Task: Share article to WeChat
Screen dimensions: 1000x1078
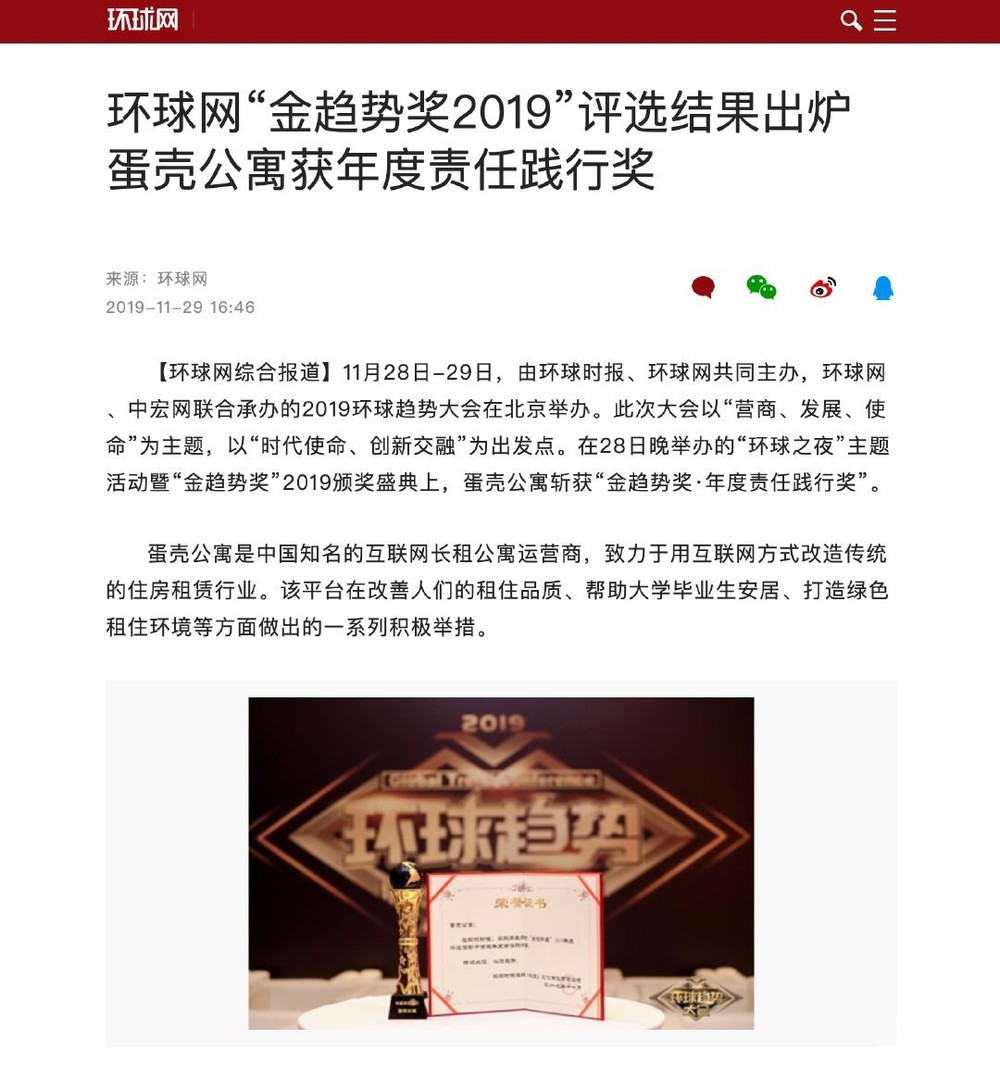Action: click(x=762, y=288)
